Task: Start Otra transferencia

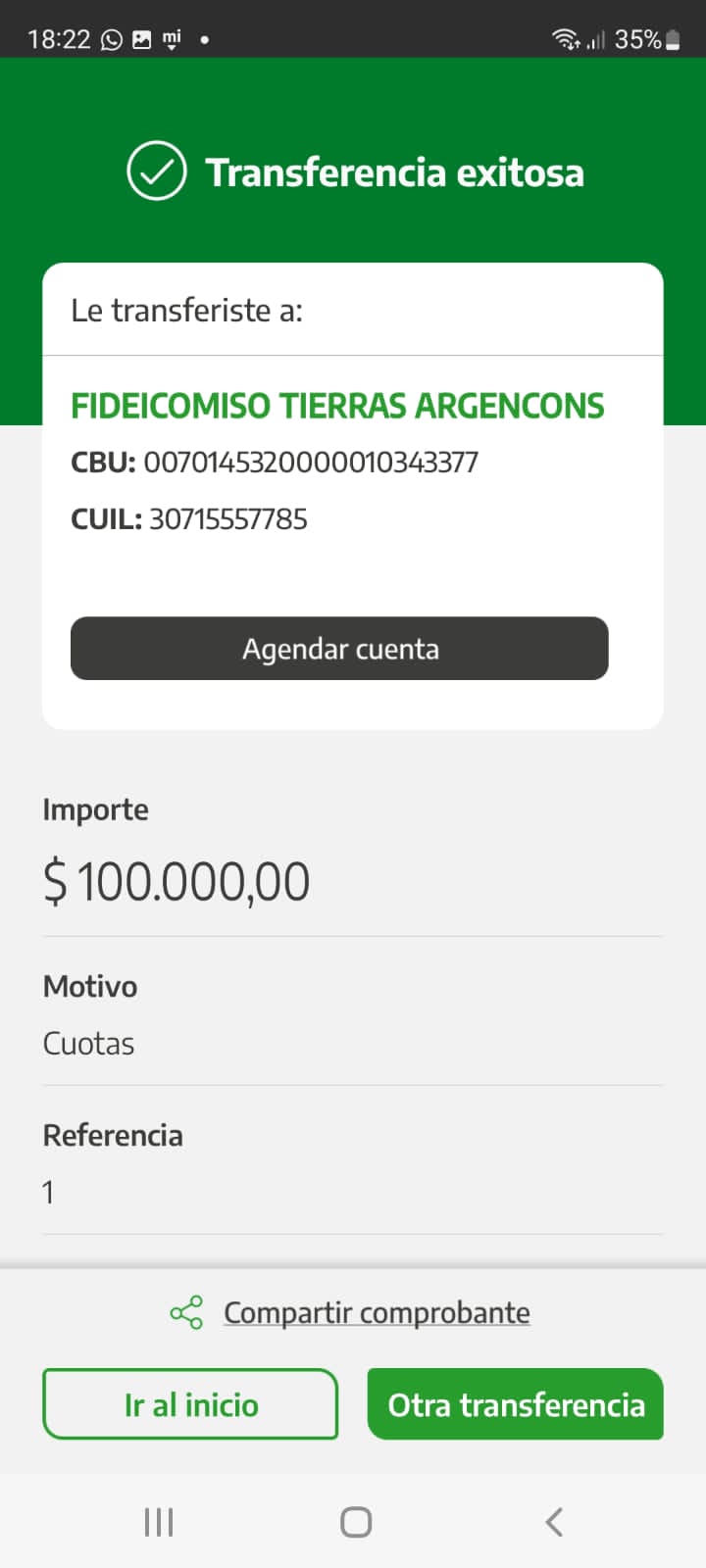Action: click(516, 1404)
